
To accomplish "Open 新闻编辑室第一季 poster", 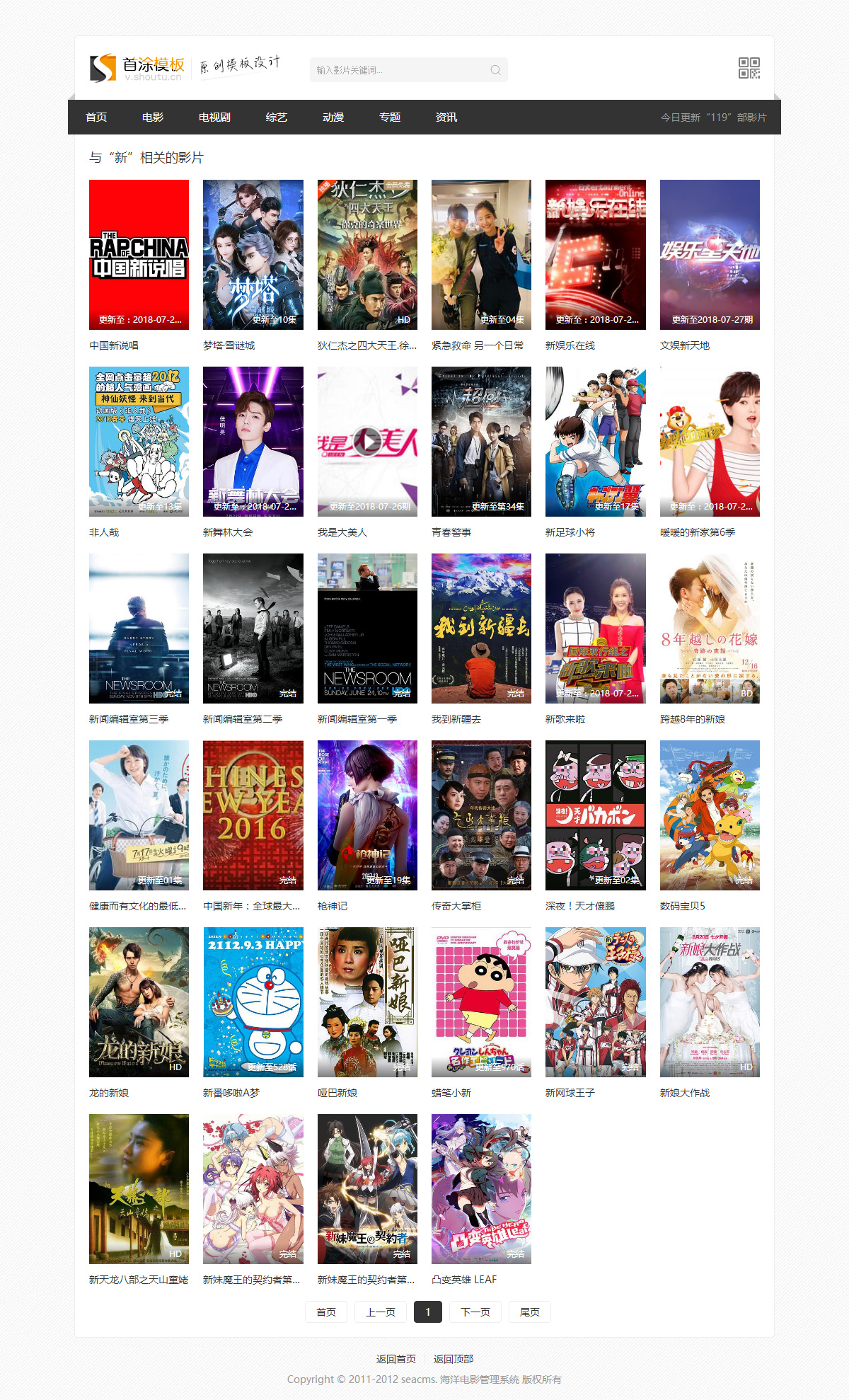I will (367, 629).
